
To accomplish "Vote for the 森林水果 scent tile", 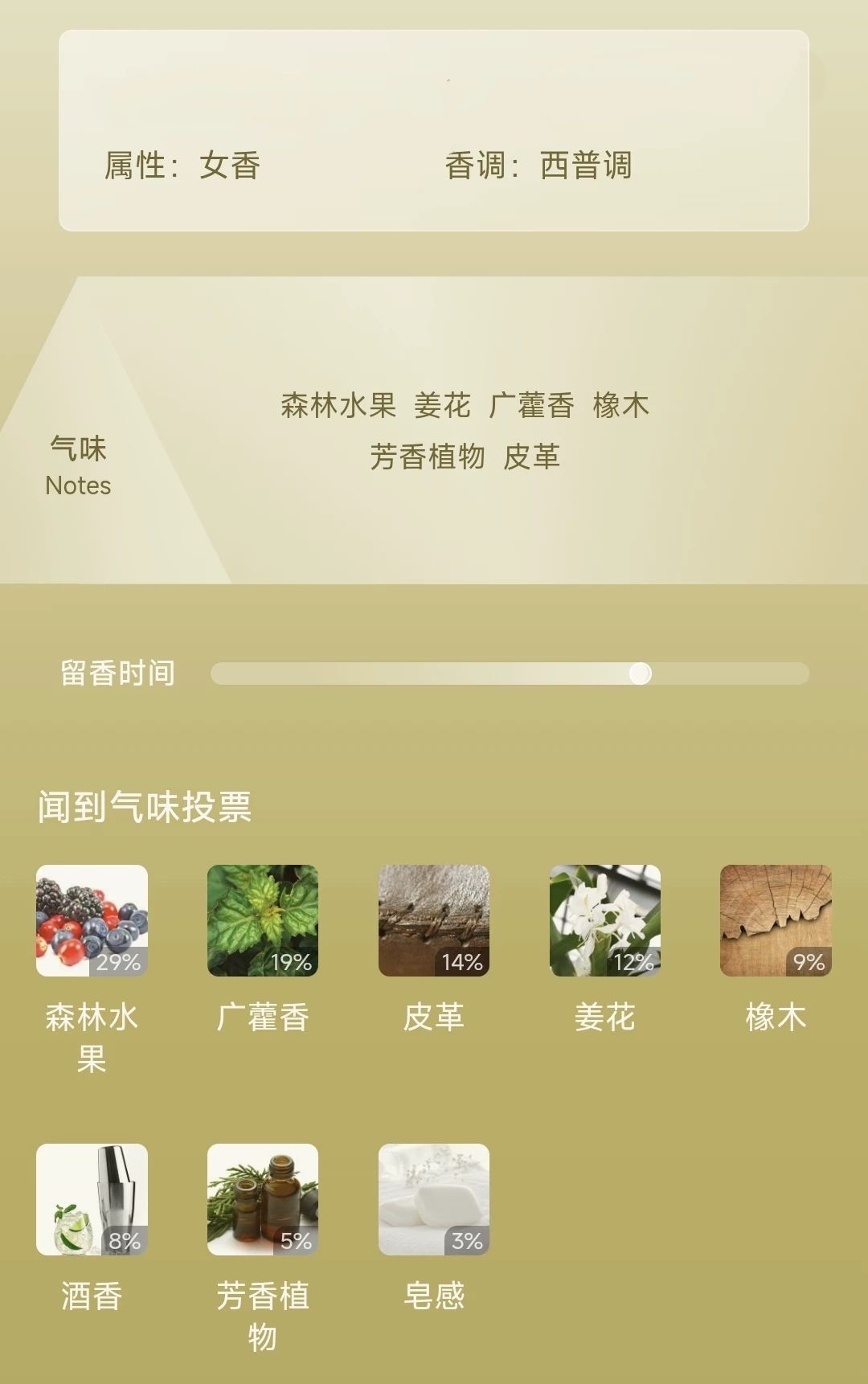I will (x=92, y=920).
